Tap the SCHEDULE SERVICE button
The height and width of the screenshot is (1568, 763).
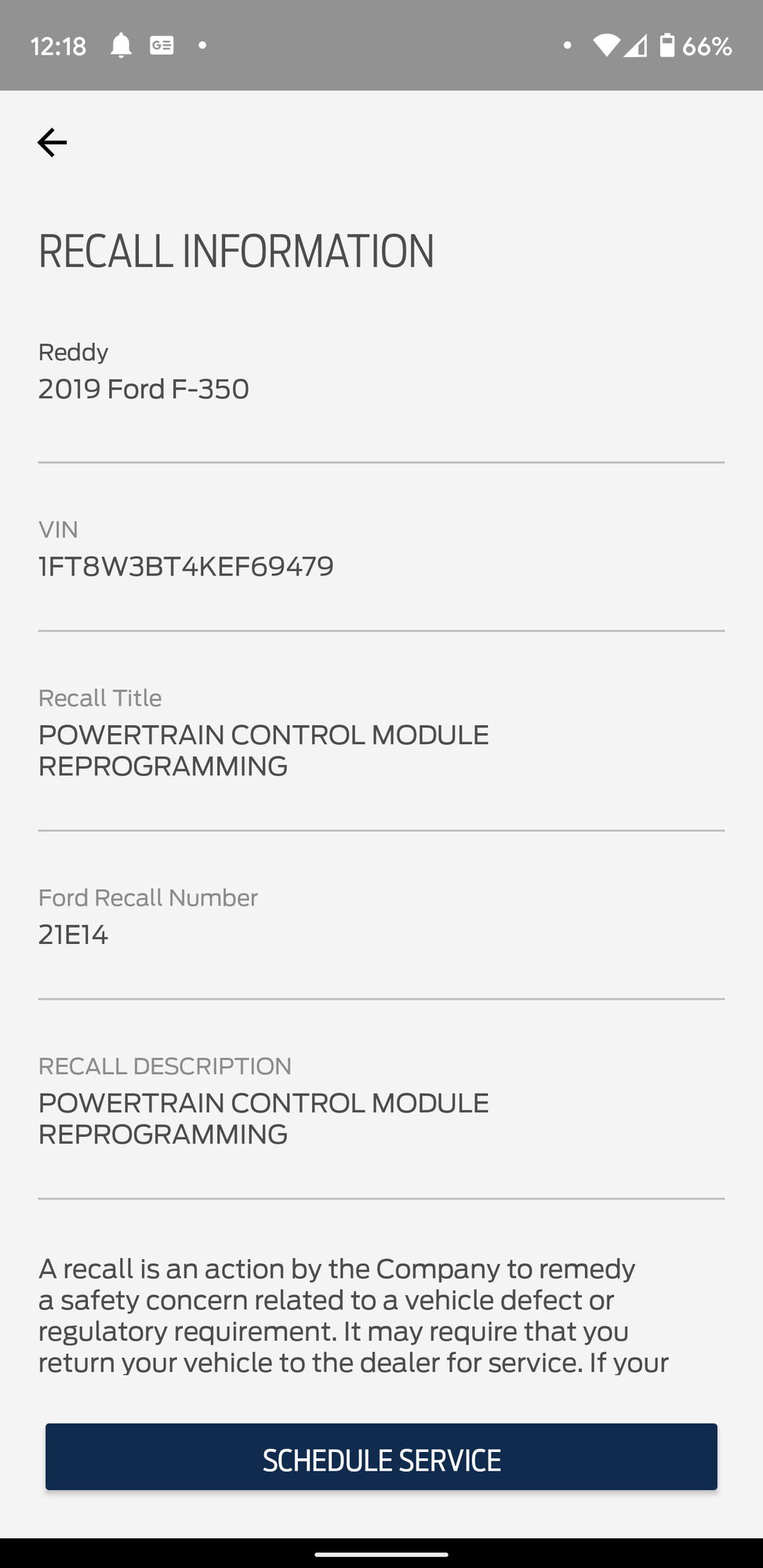click(x=381, y=1457)
